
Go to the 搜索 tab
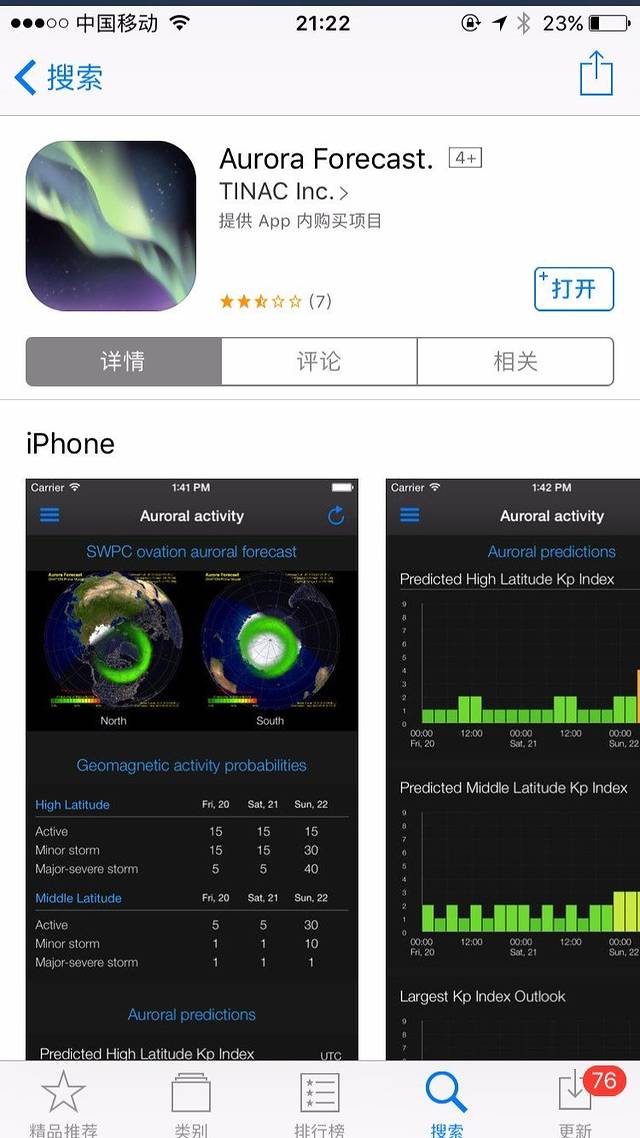(x=447, y=1101)
